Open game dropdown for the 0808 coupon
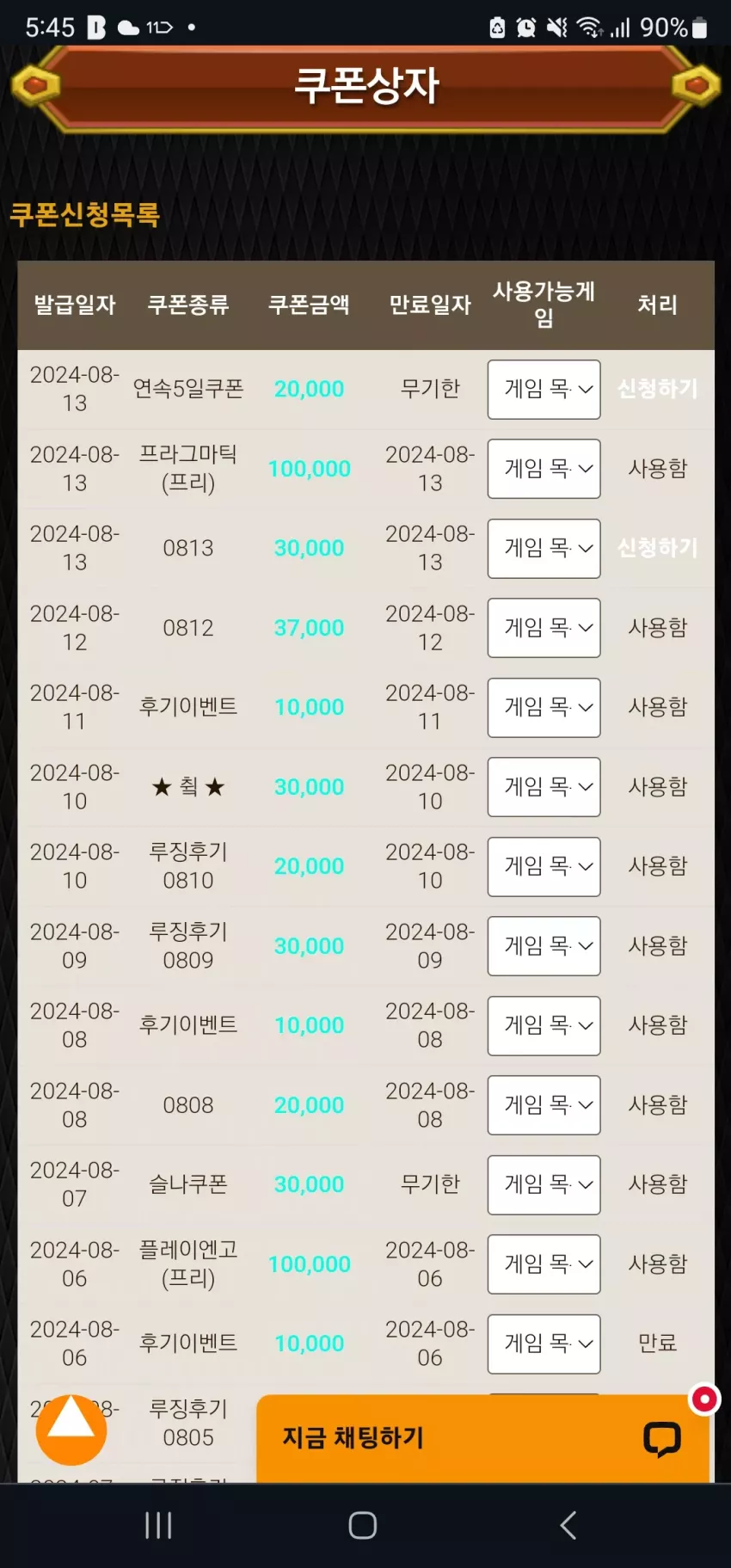731x1568 pixels. pyautogui.click(x=544, y=1105)
